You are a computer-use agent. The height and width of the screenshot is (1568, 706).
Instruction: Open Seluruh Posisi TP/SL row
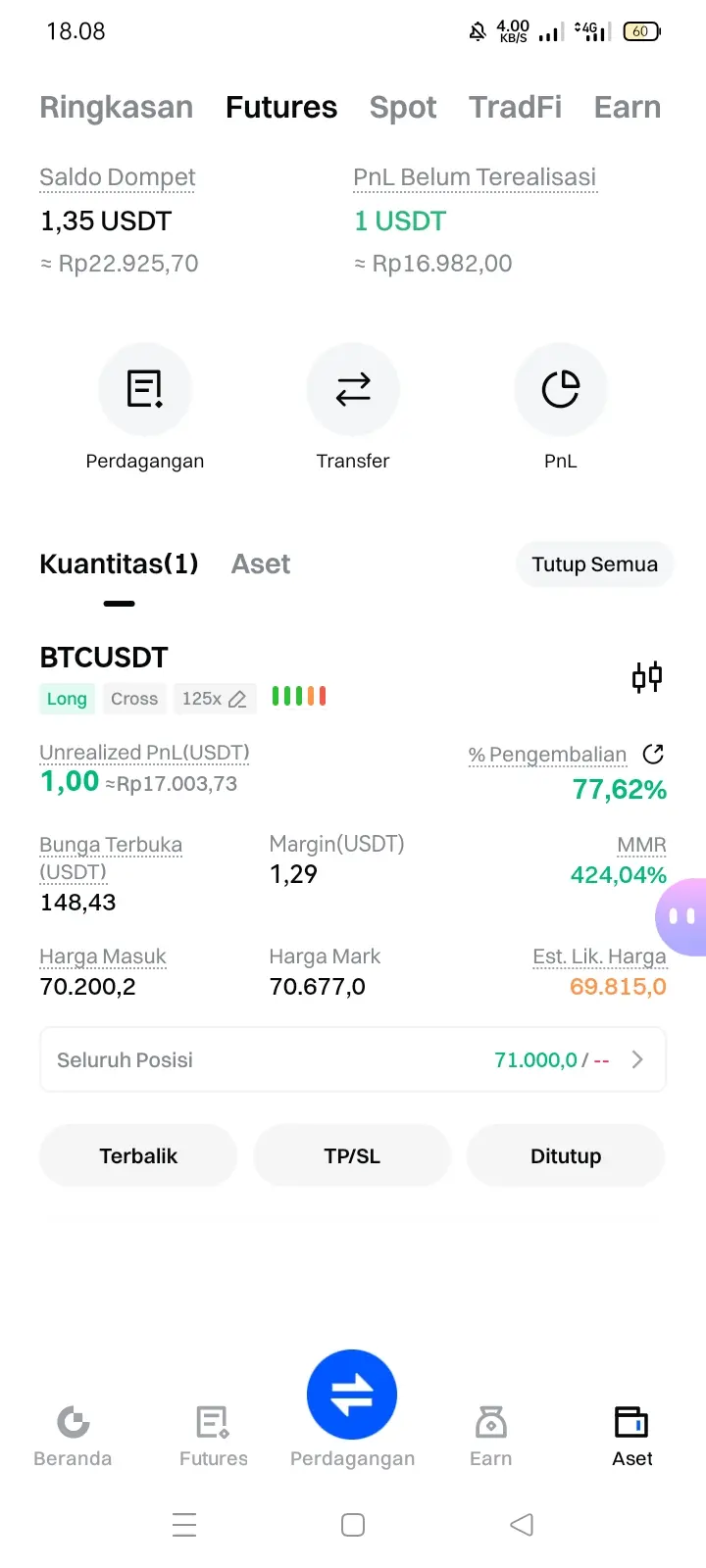(x=353, y=1059)
